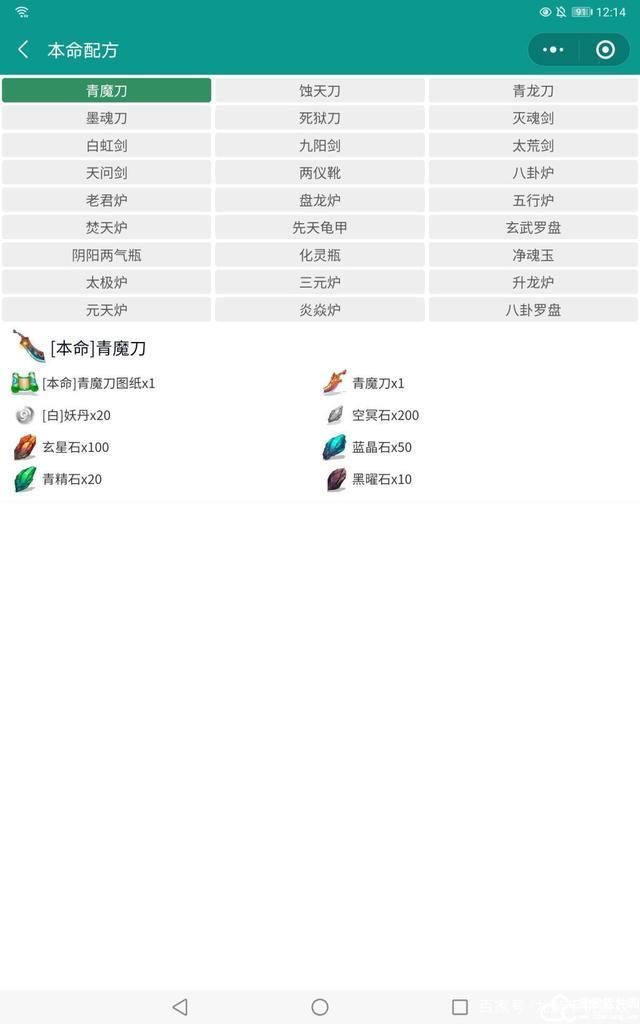640x1024 pixels.
Task: Open the mini program more options menu
Action: click(x=553, y=49)
